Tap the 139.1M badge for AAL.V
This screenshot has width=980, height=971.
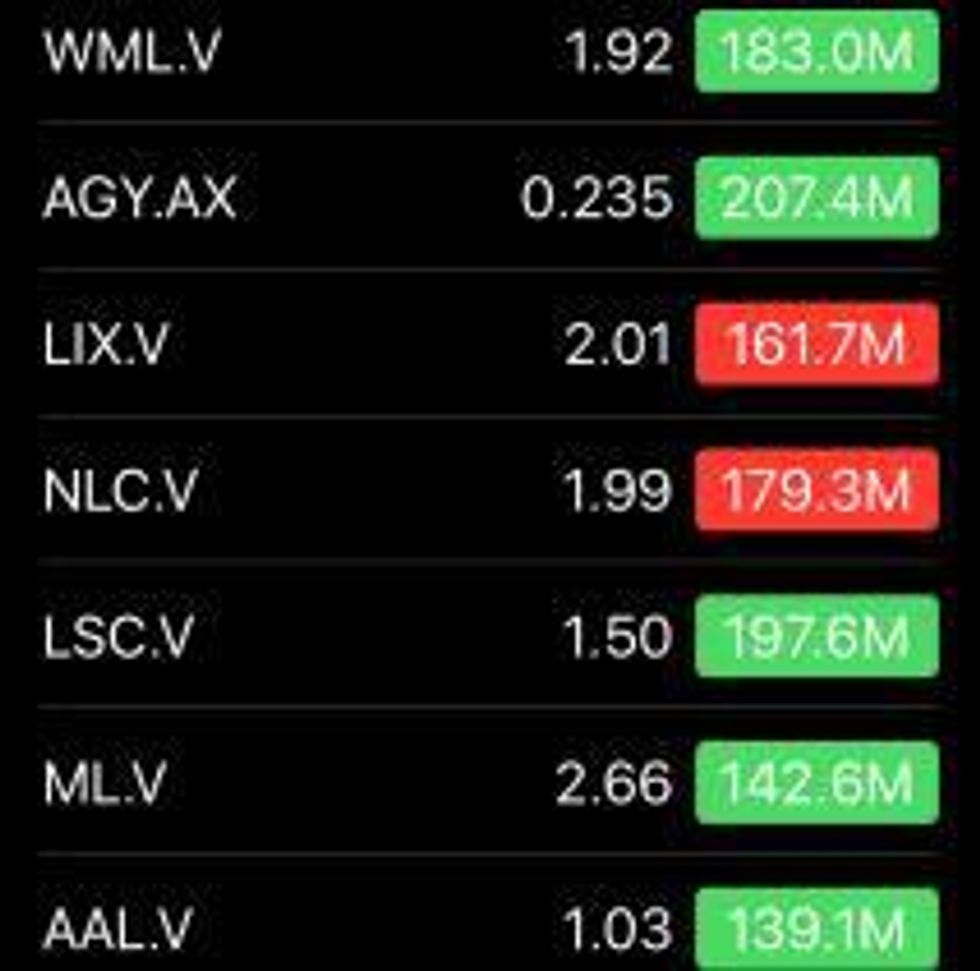point(817,930)
